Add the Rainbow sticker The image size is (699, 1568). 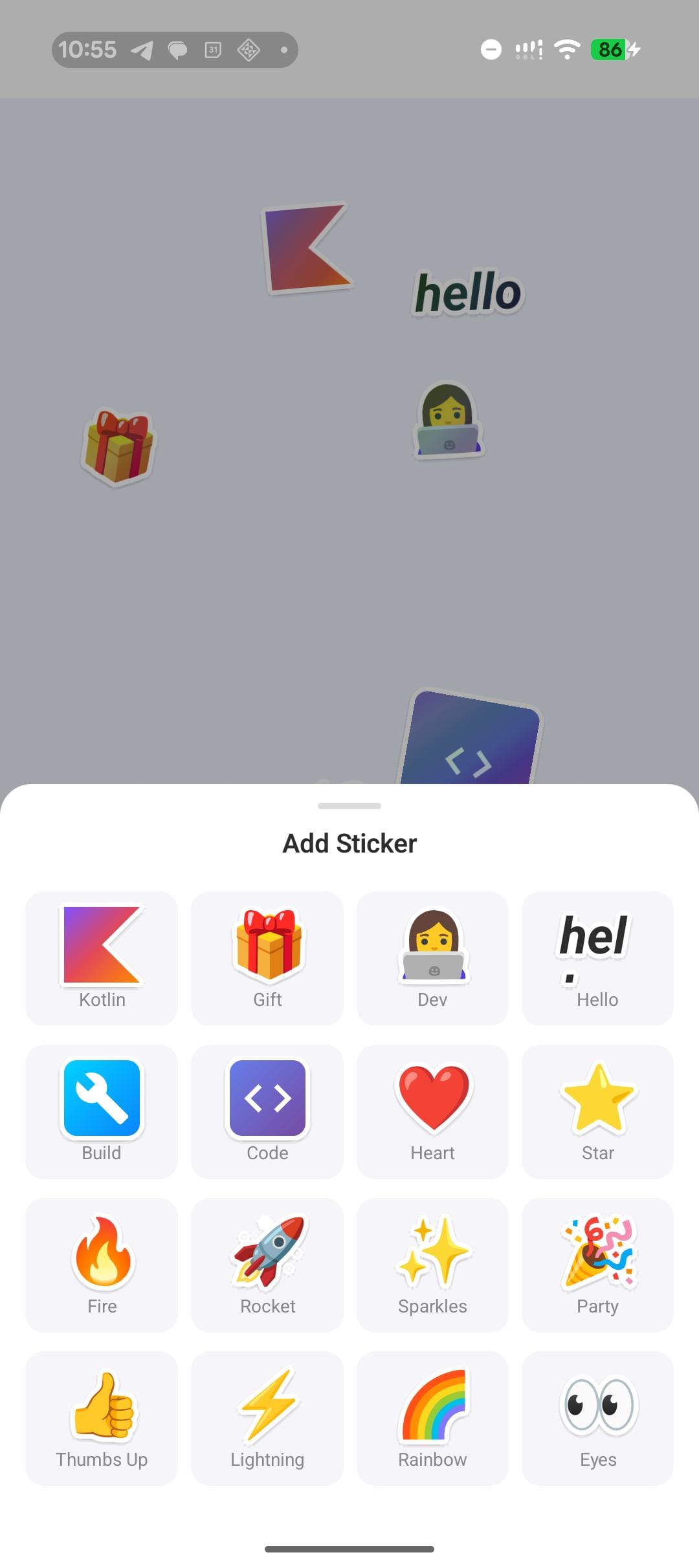pyautogui.click(x=432, y=1417)
